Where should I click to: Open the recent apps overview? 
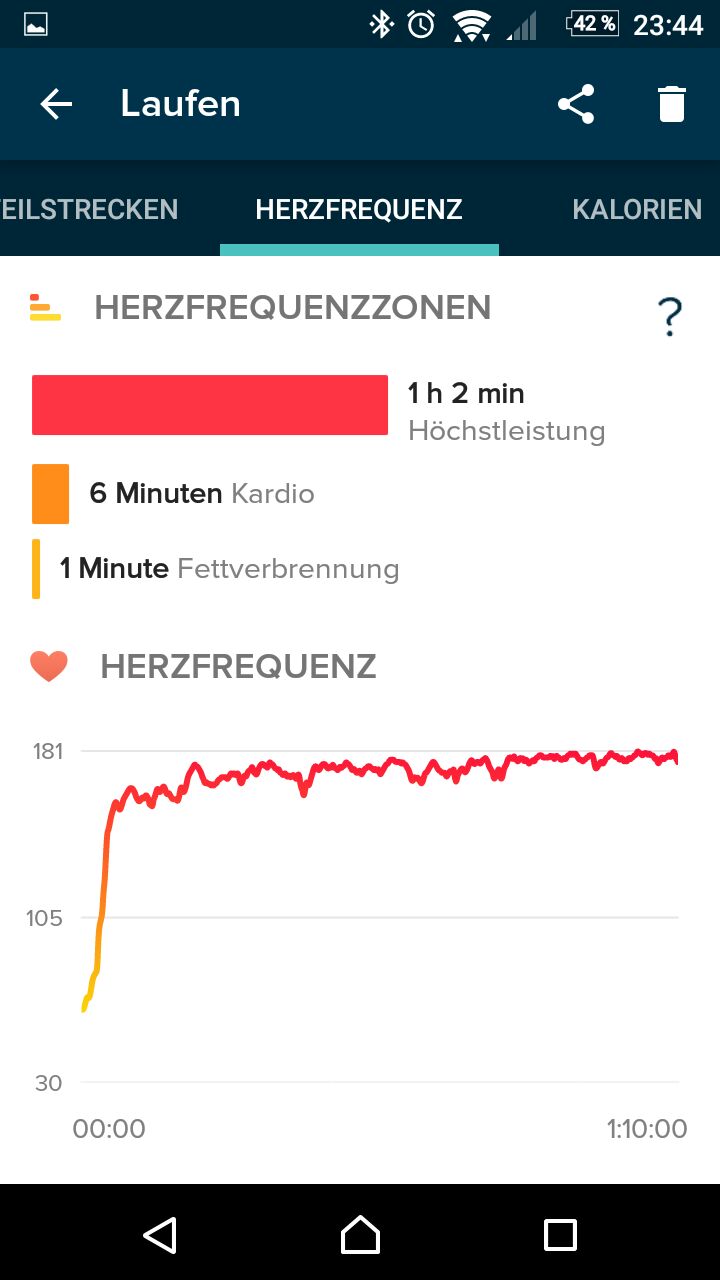coord(560,1235)
